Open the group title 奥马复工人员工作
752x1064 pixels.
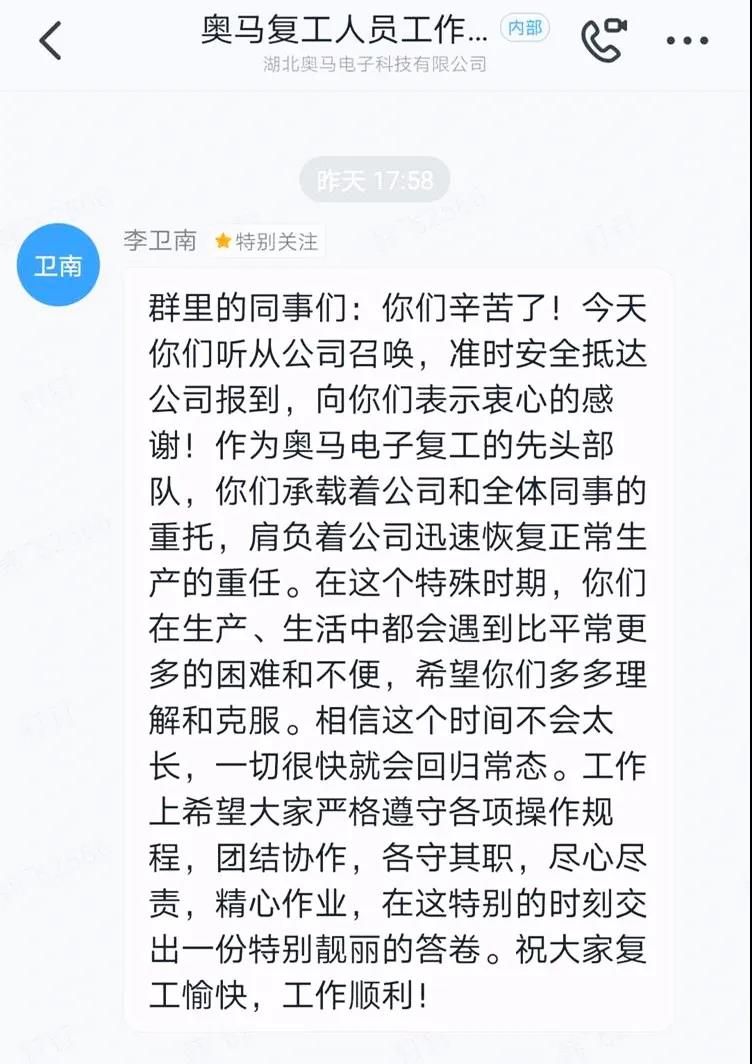click(x=345, y=31)
